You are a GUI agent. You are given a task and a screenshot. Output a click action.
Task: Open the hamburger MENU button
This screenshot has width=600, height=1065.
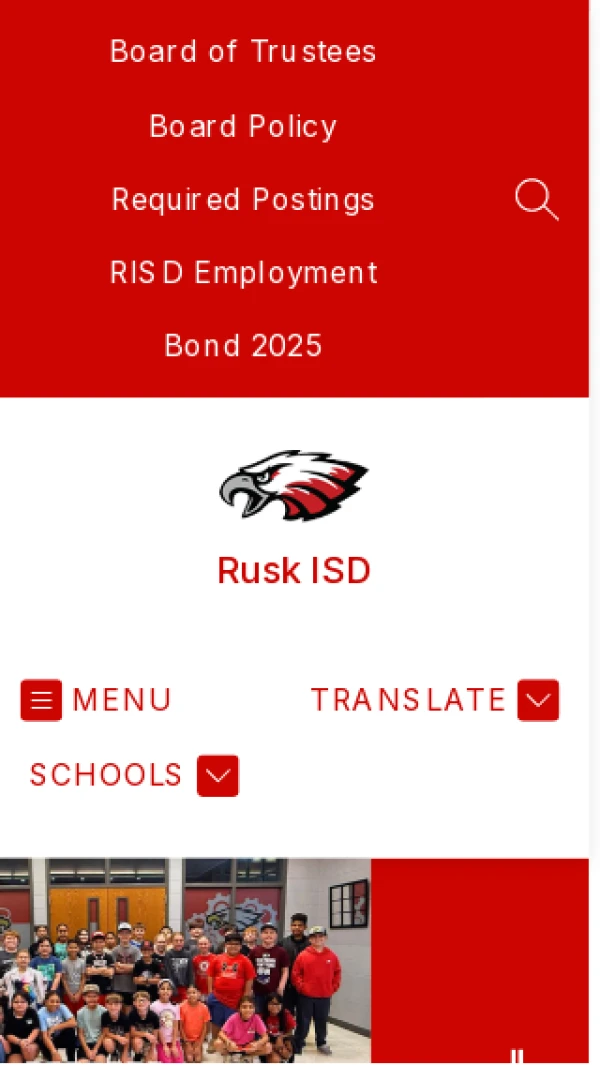(x=96, y=700)
